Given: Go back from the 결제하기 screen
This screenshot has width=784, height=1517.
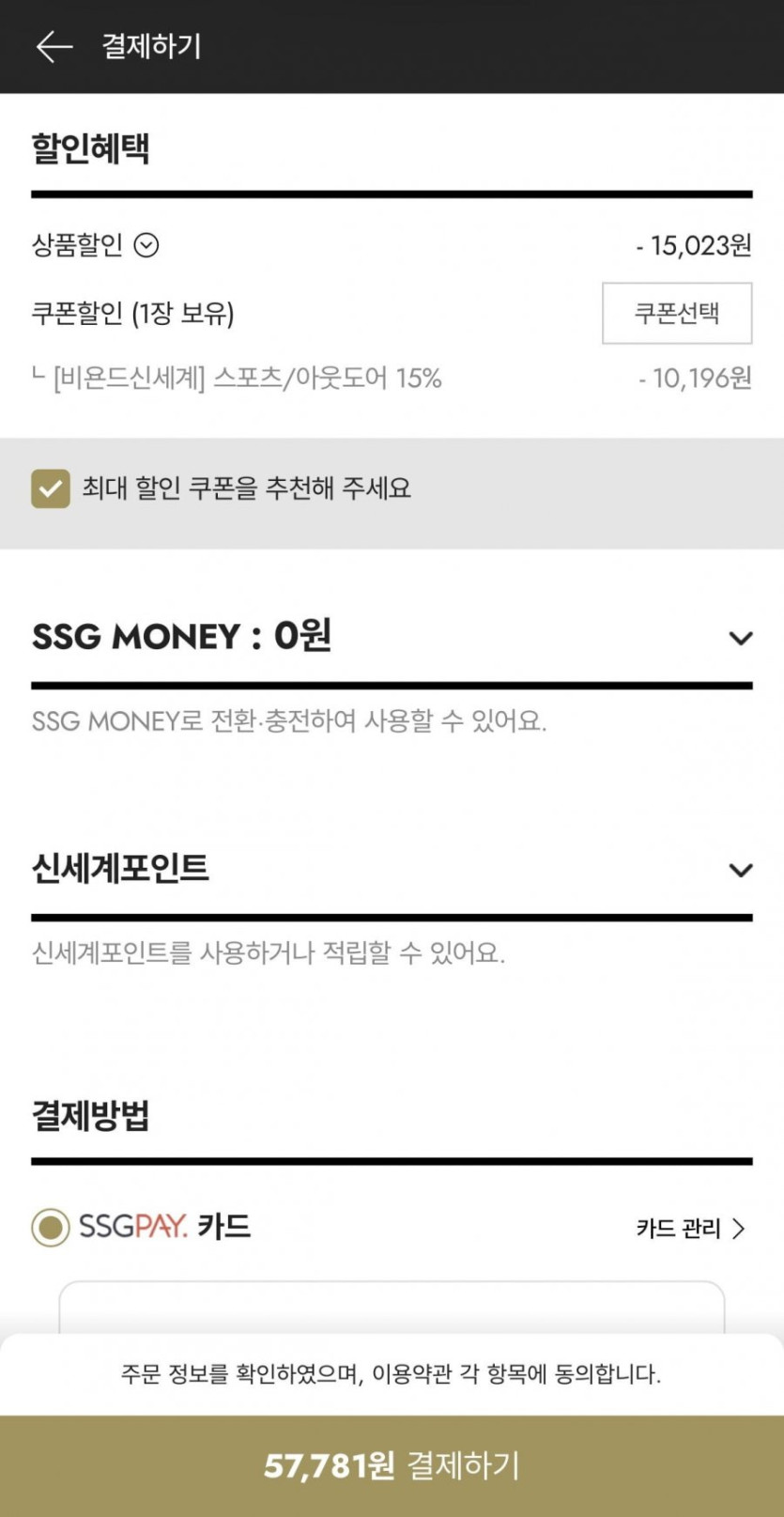Looking at the screenshot, I should (x=54, y=46).
